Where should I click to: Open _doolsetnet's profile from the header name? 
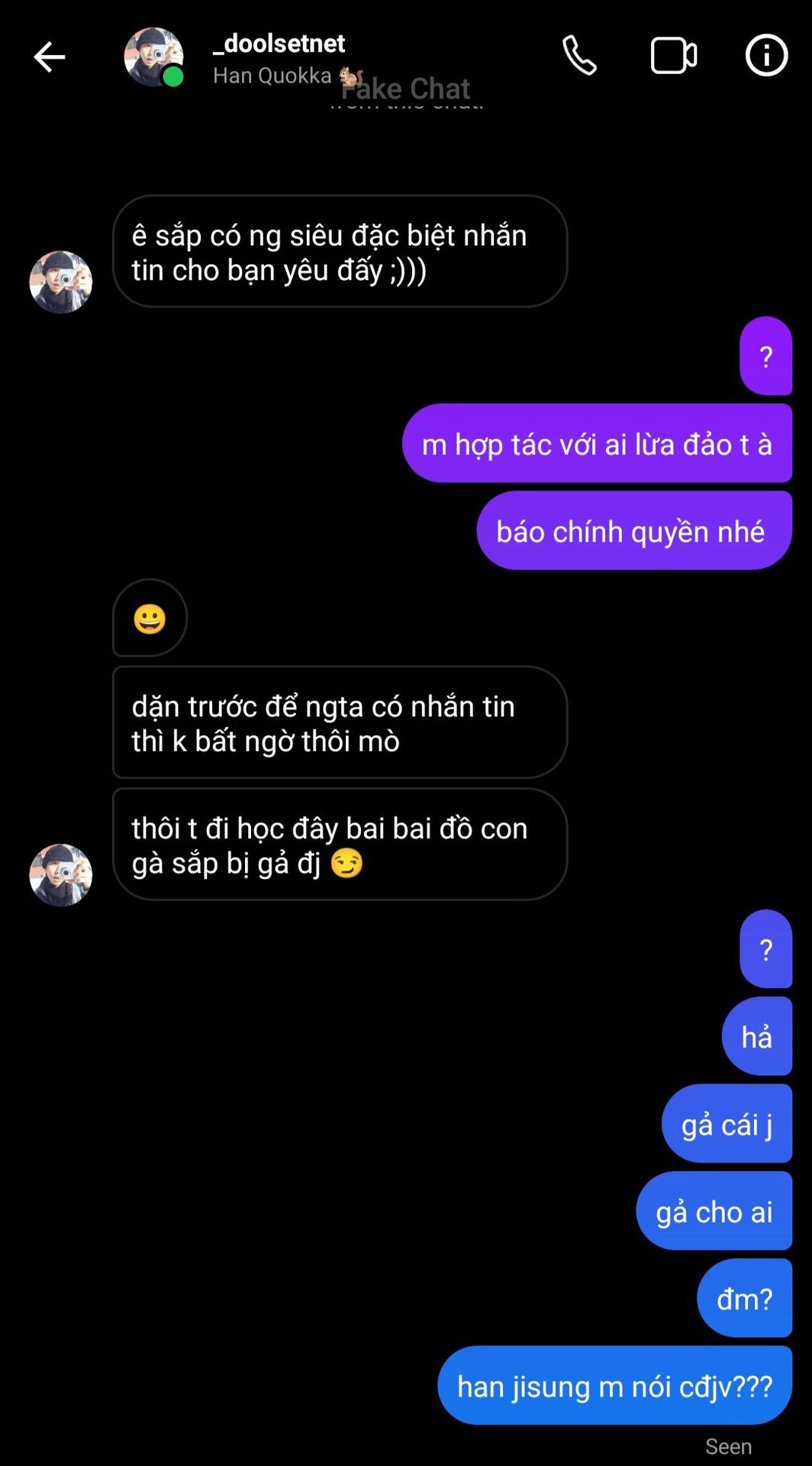279,44
